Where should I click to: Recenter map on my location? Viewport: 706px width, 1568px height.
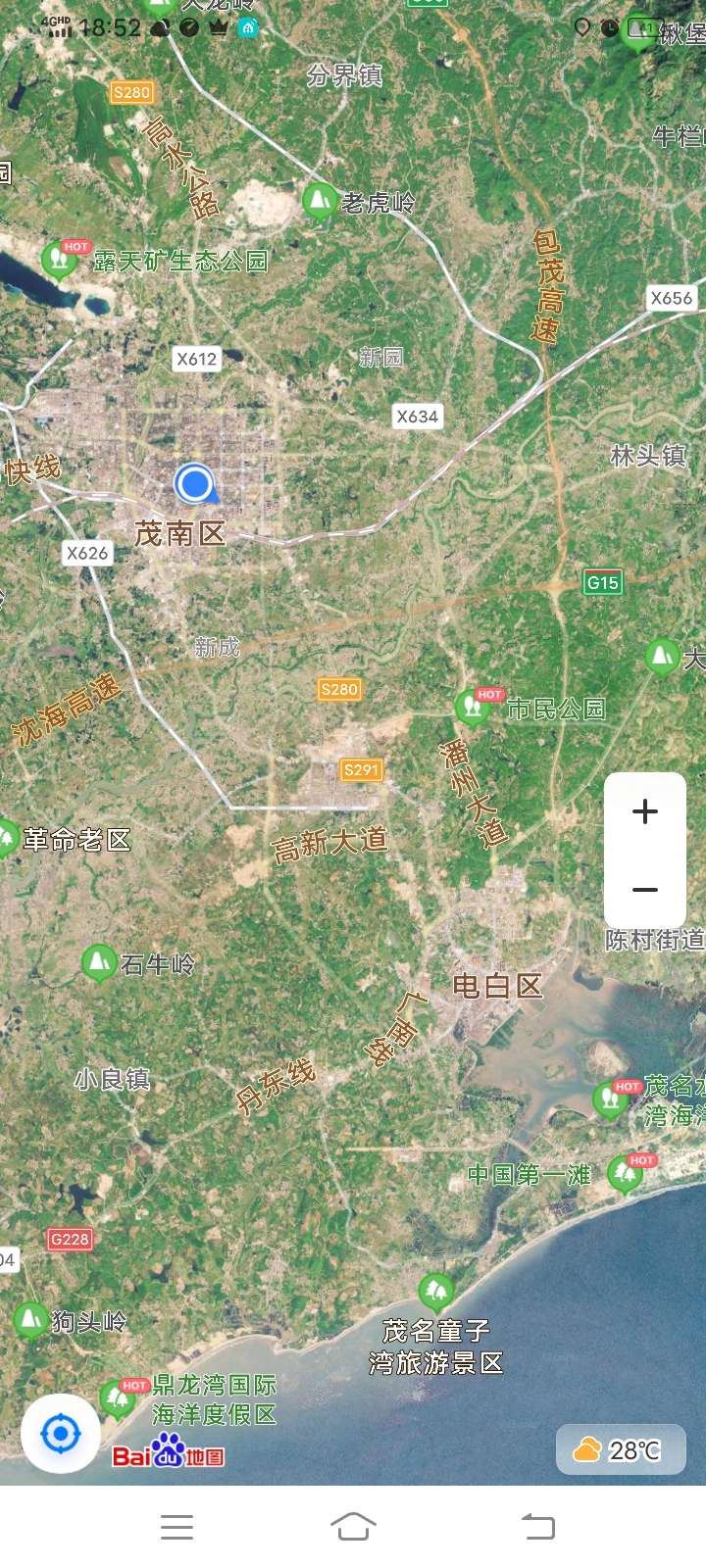pyautogui.click(x=61, y=1435)
